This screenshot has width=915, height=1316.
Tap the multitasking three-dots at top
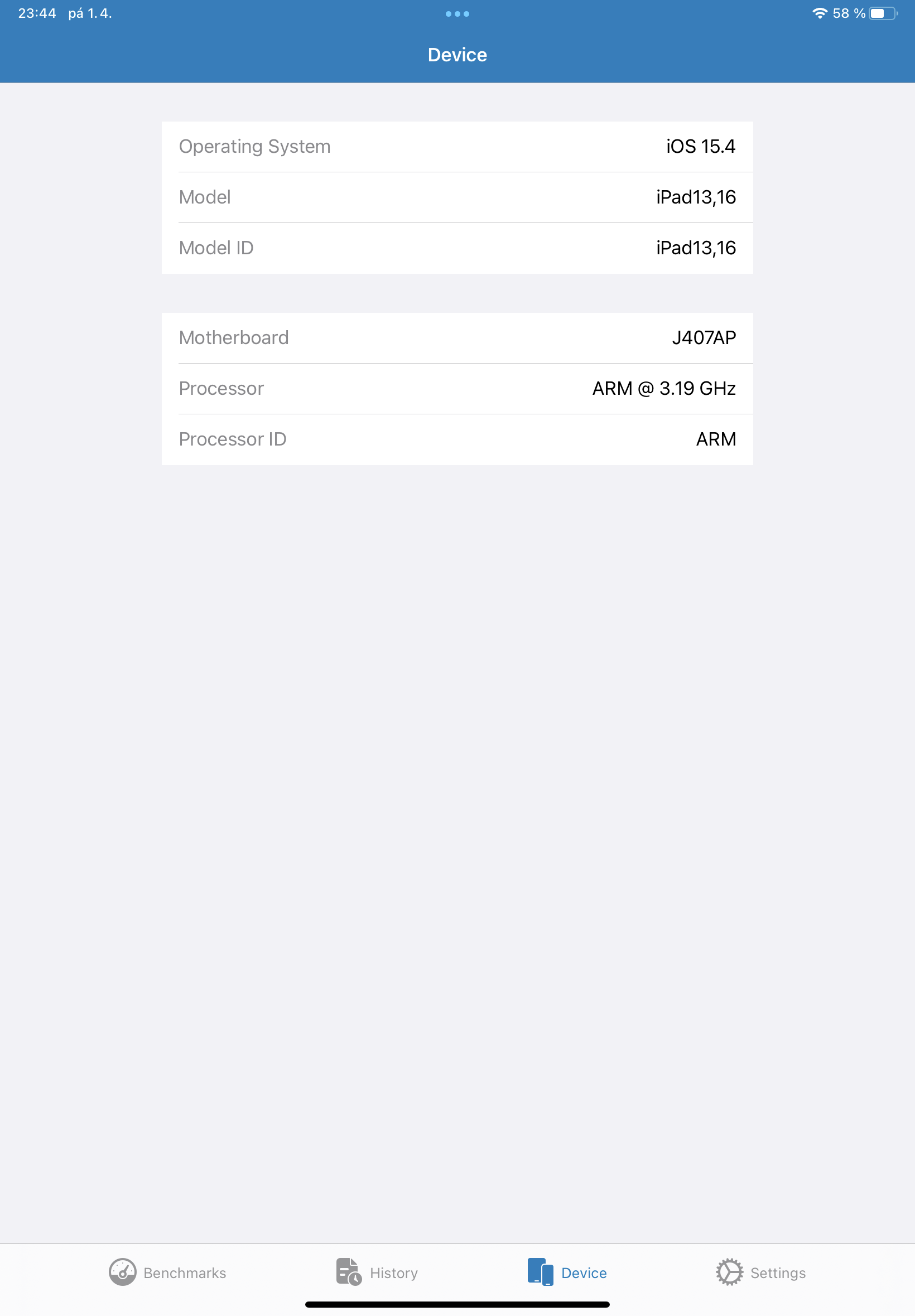click(457, 14)
